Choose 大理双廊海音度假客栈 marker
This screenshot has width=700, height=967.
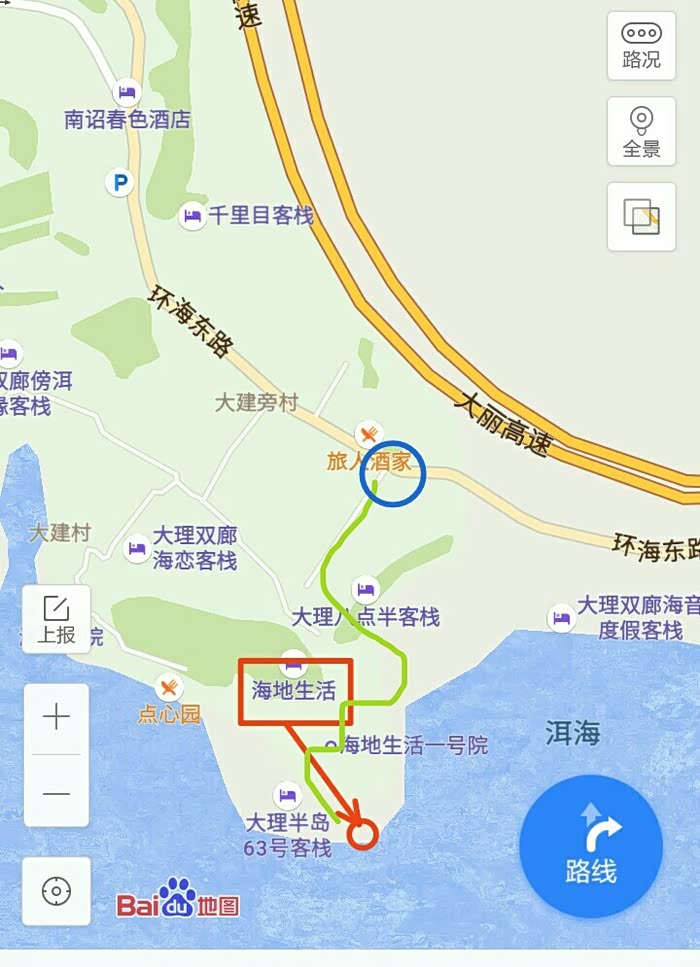pyautogui.click(x=562, y=618)
